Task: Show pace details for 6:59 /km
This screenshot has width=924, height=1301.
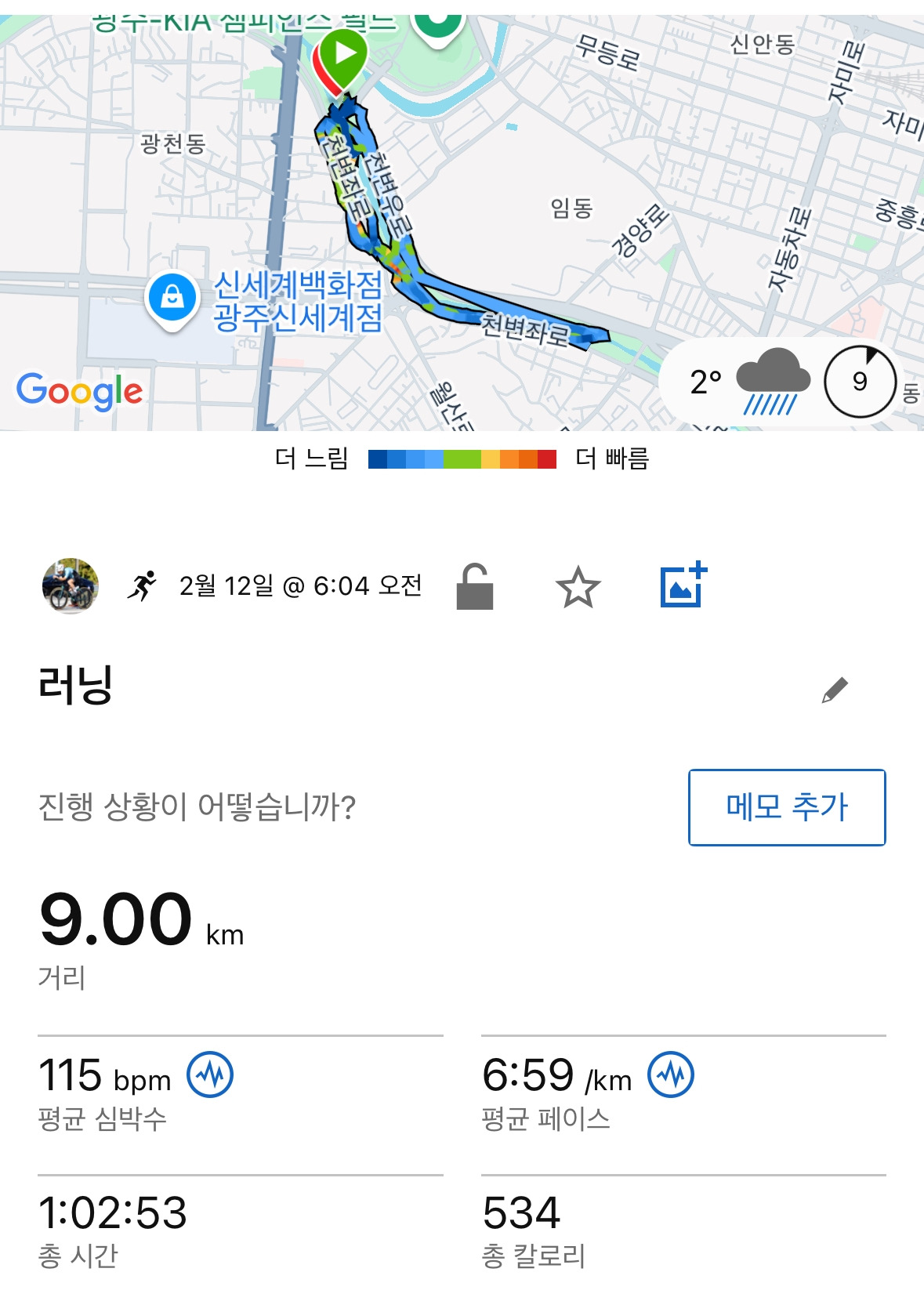Action: coord(671,1075)
